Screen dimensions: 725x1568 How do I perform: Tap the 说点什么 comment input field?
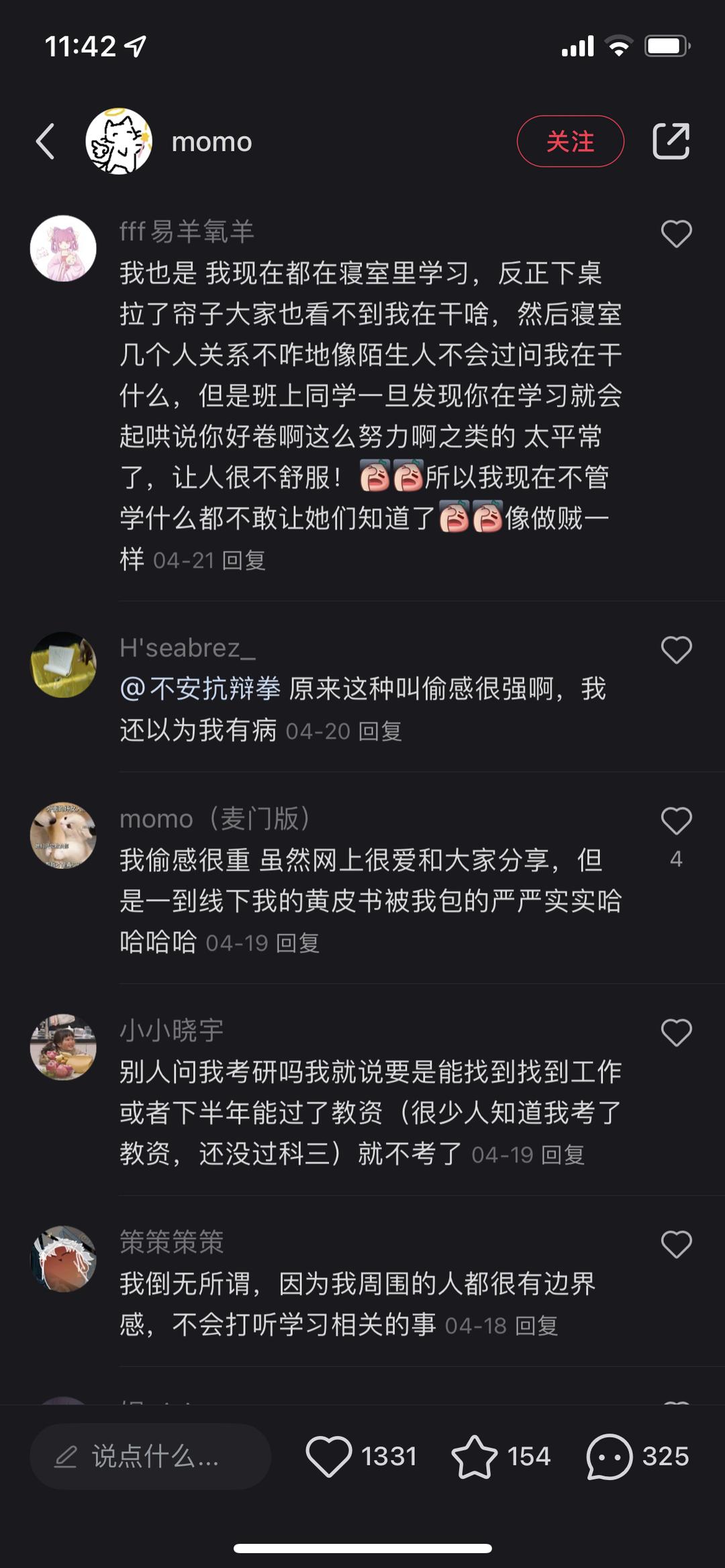(x=150, y=1457)
